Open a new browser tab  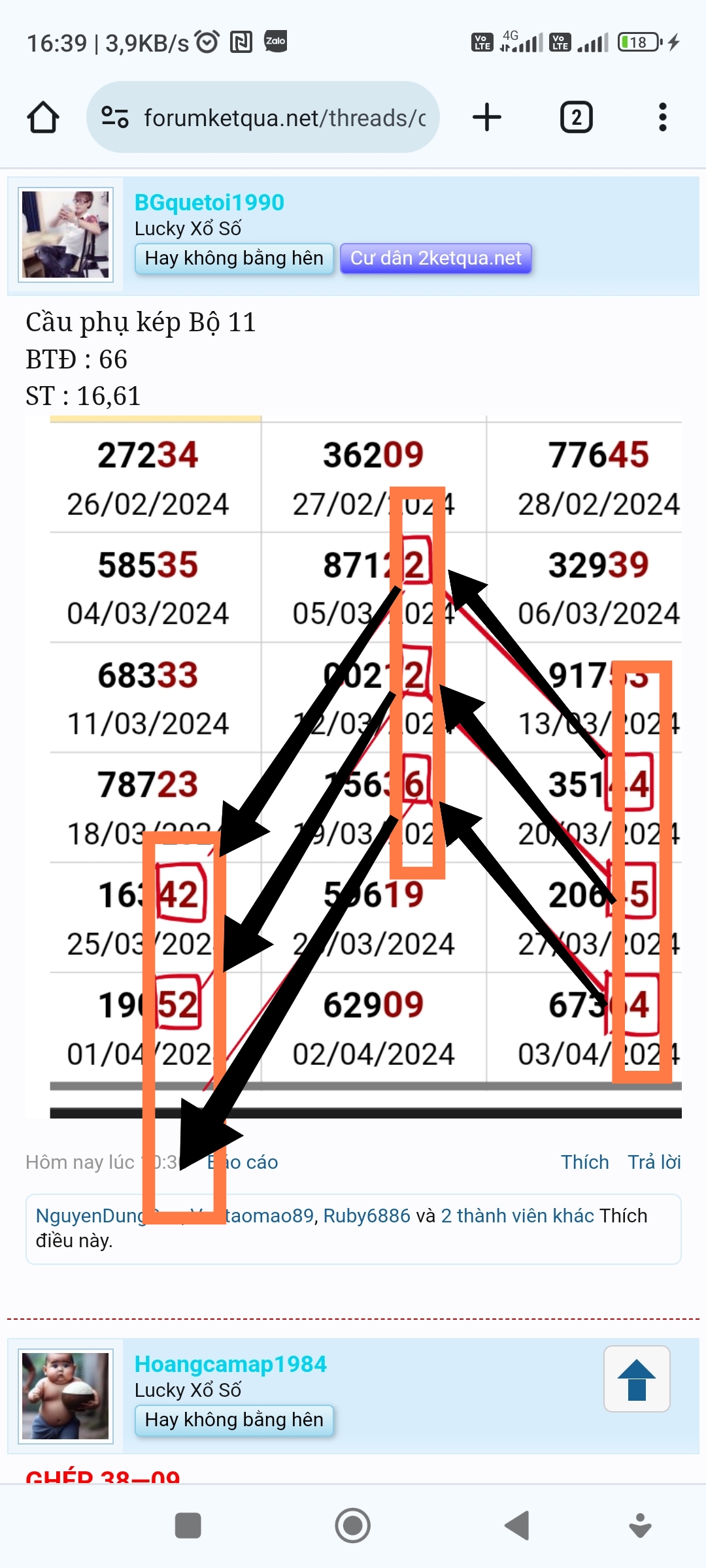click(x=487, y=118)
